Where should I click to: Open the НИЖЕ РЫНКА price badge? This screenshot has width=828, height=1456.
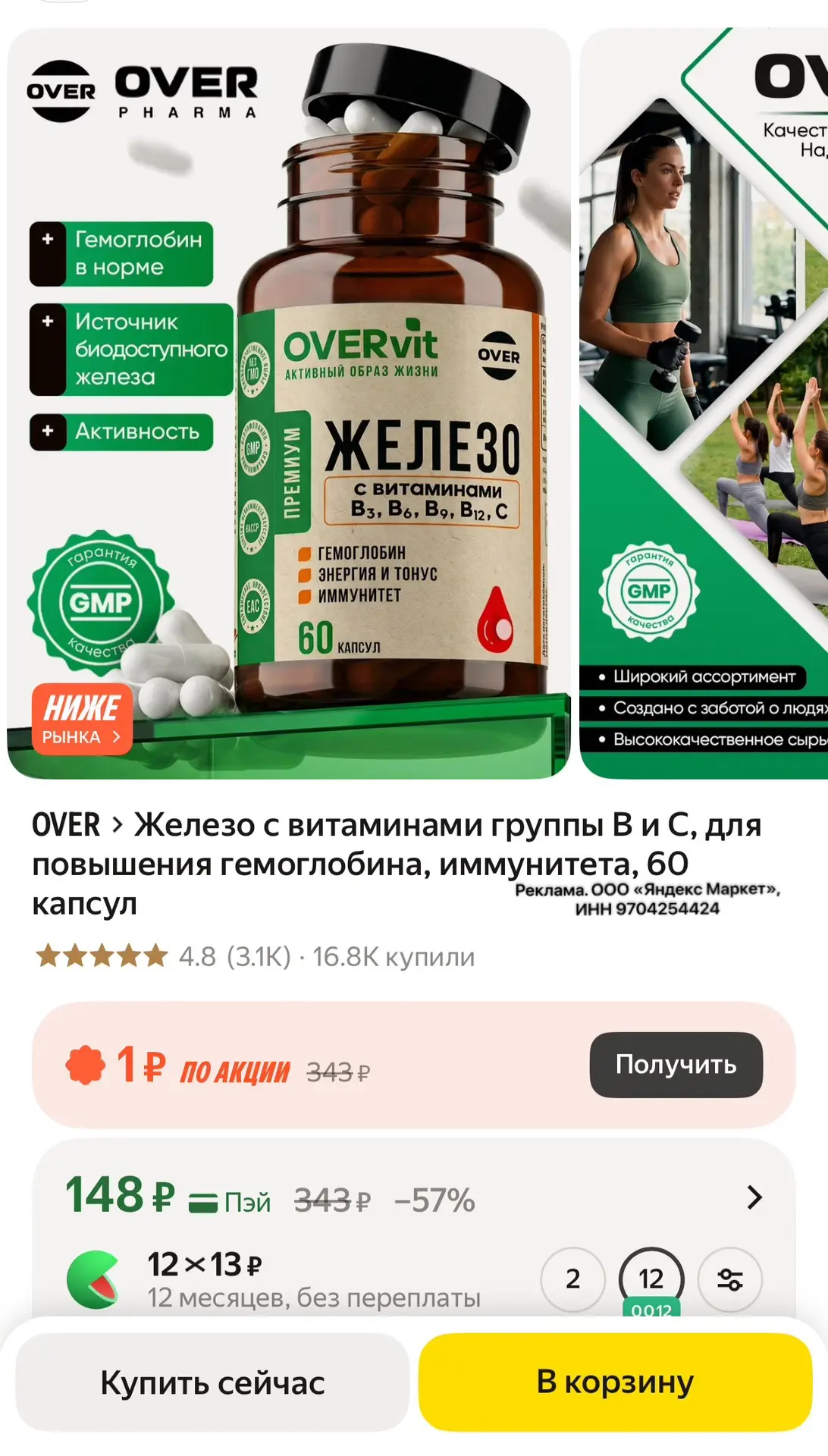click(82, 719)
